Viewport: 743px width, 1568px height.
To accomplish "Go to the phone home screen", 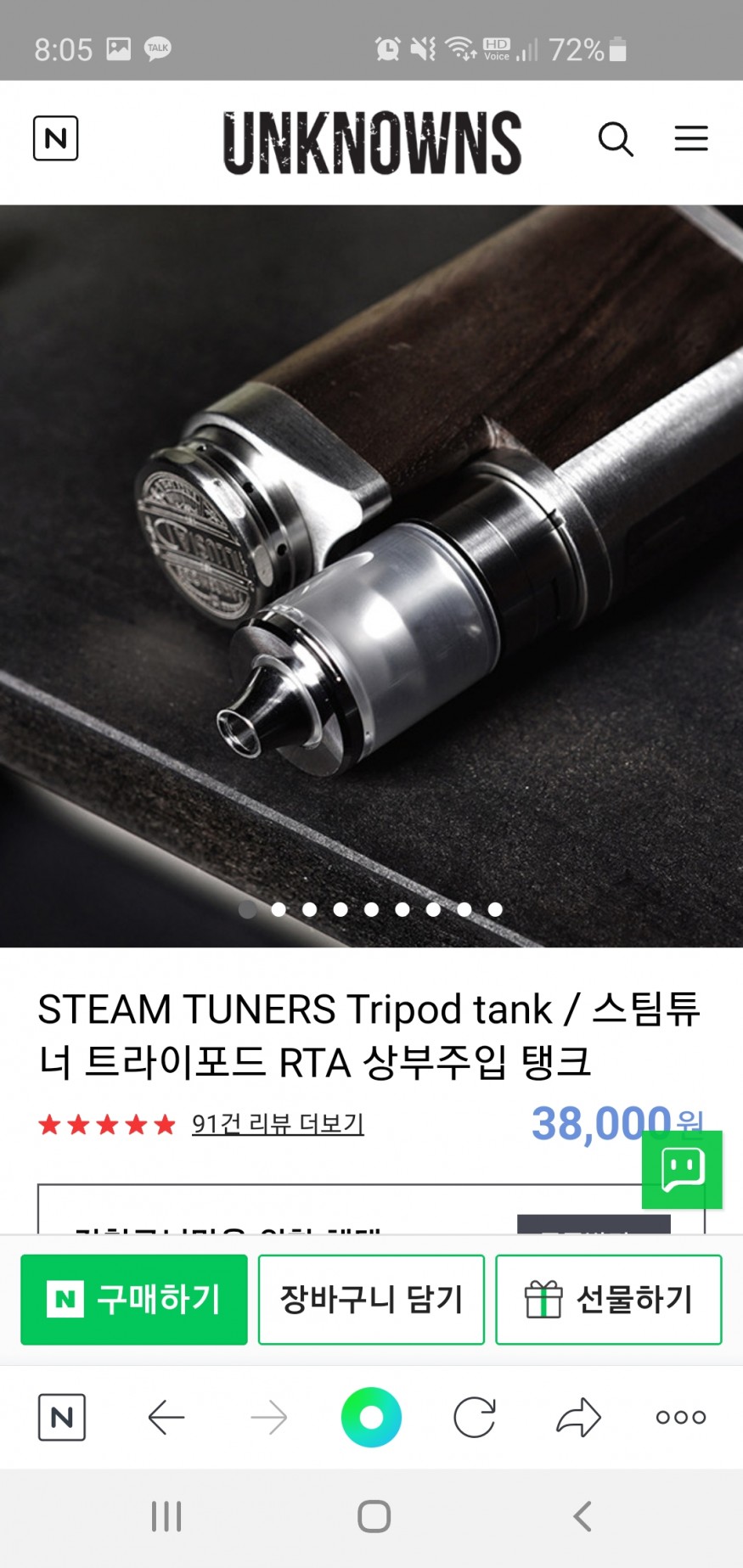I will coord(374,1516).
